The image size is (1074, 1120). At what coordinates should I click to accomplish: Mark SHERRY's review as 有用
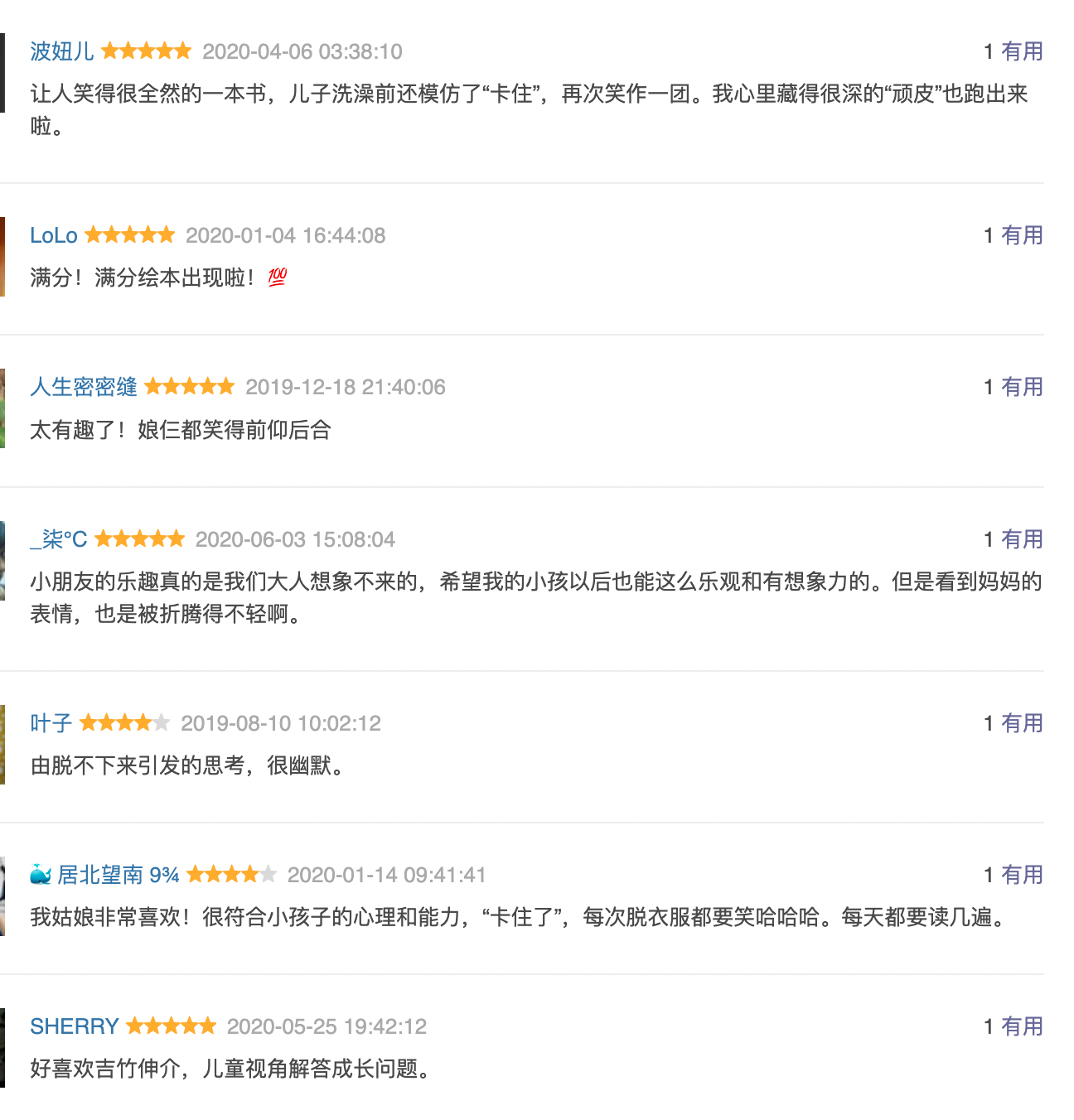click(x=1021, y=1026)
